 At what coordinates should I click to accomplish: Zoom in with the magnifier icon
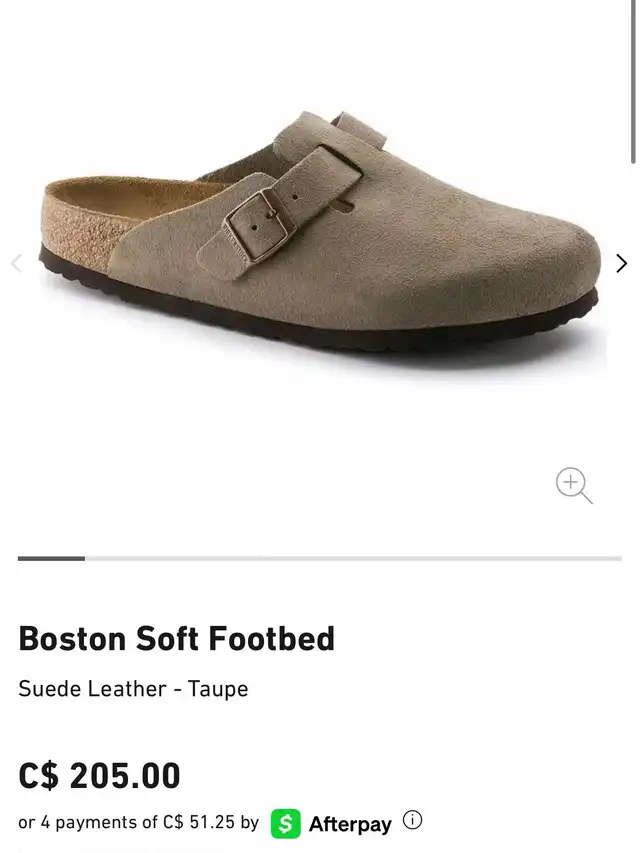(x=573, y=485)
